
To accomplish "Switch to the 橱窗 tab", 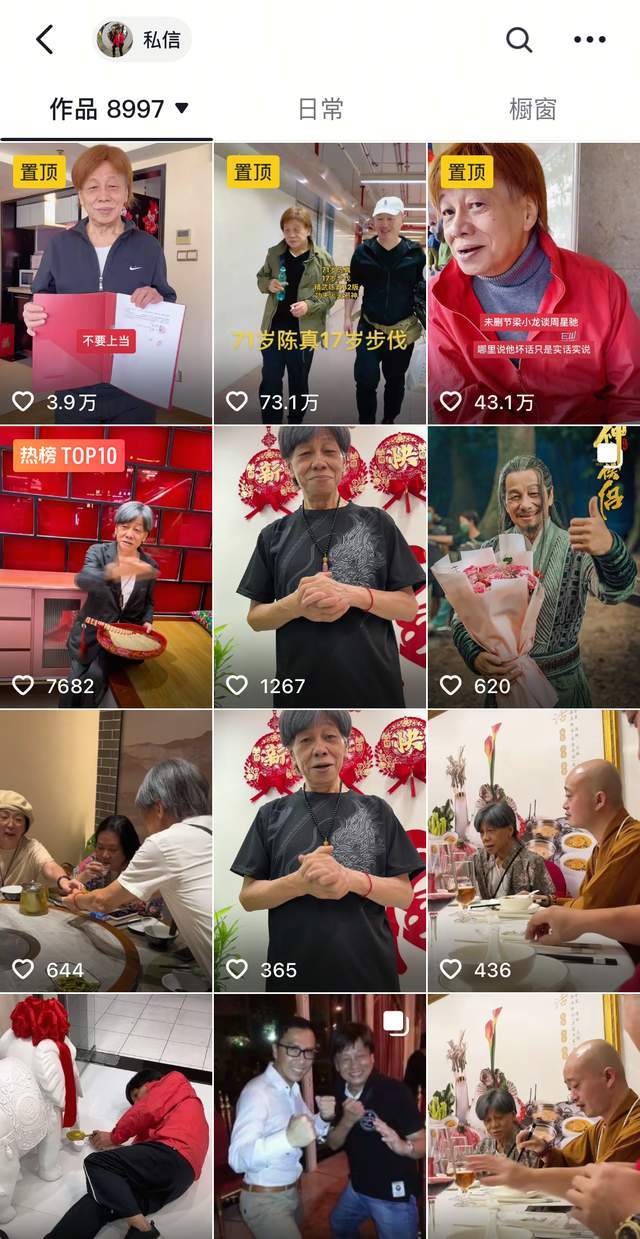I will point(532,109).
